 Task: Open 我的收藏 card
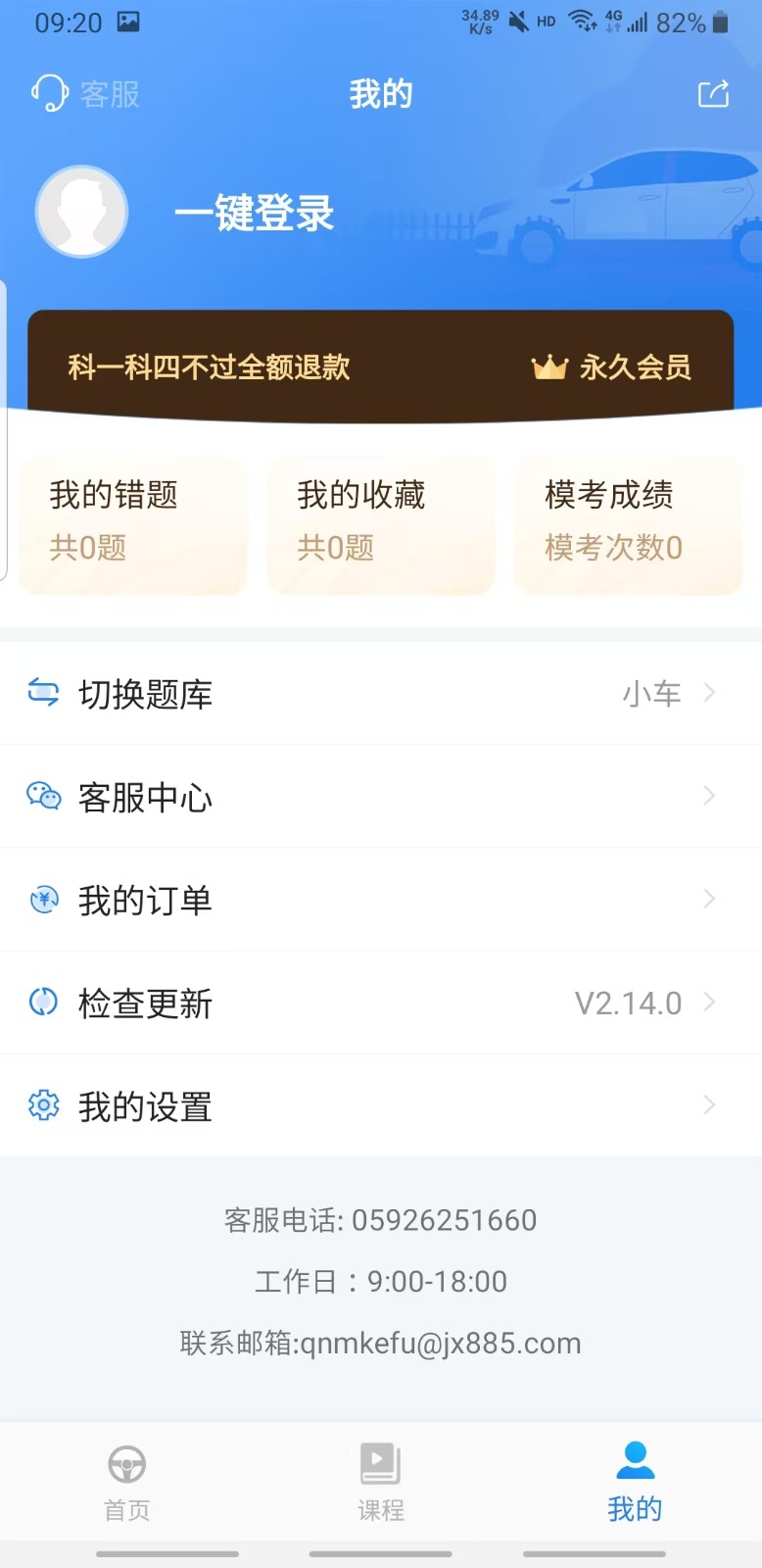point(380,525)
